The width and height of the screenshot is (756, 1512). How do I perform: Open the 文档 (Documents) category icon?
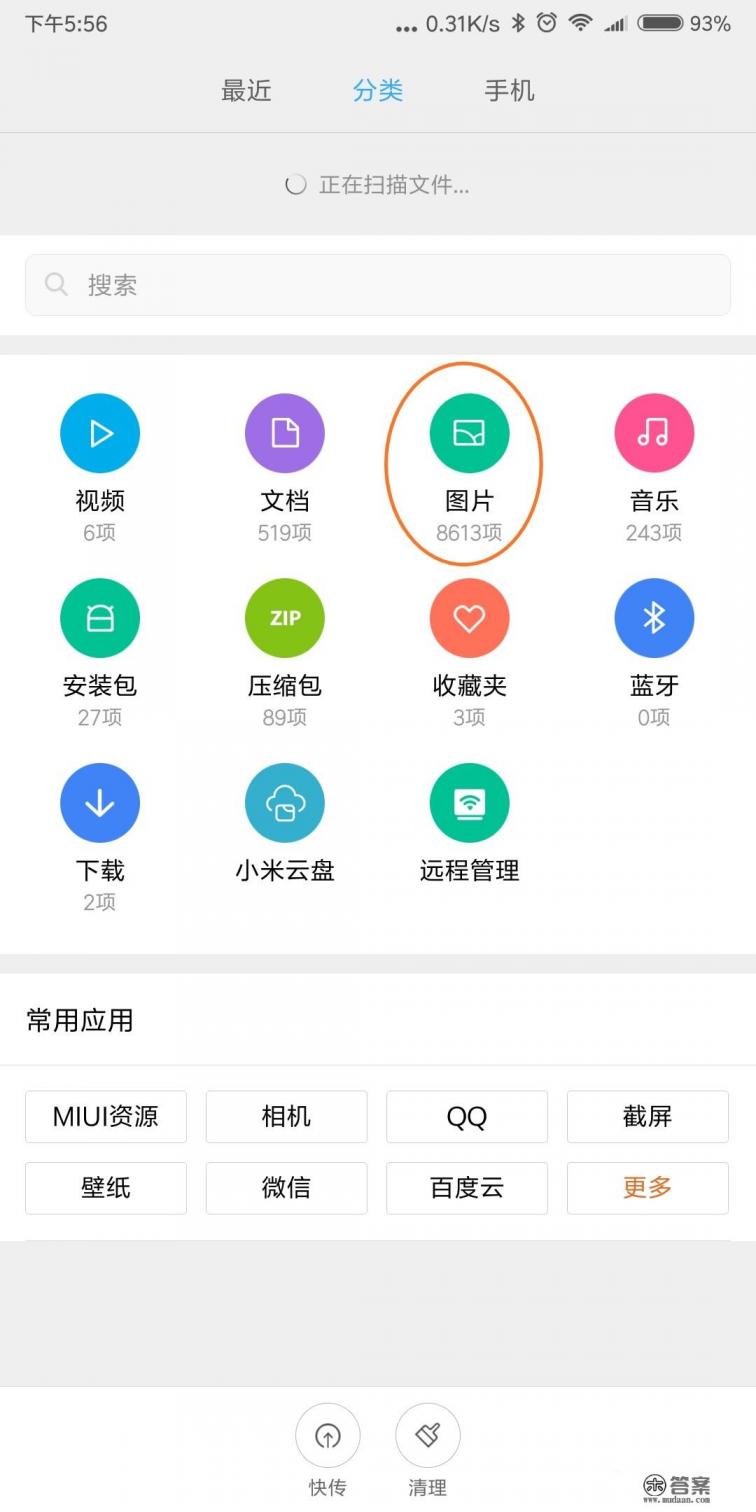click(285, 432)
